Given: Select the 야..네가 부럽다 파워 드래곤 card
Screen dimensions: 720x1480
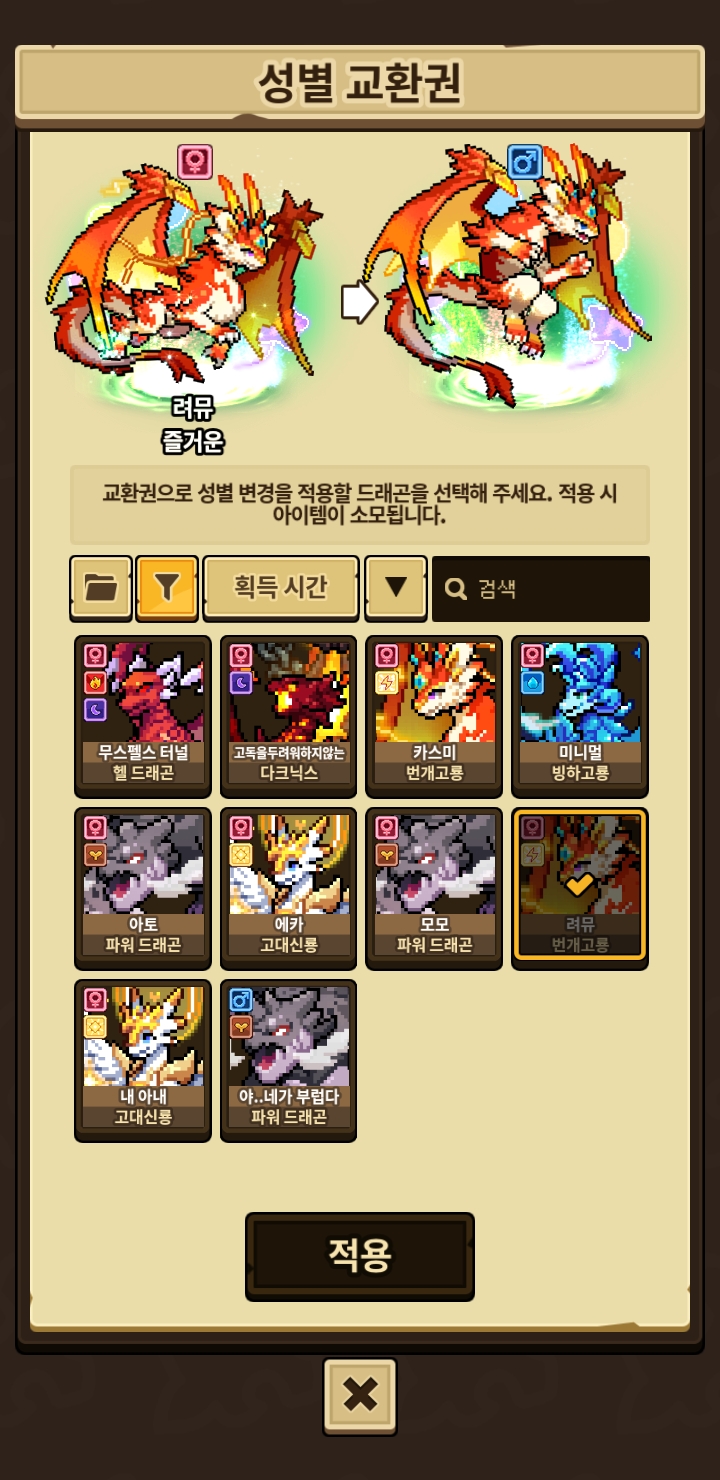Looking at the screenshot, I should pos(289,1060).
